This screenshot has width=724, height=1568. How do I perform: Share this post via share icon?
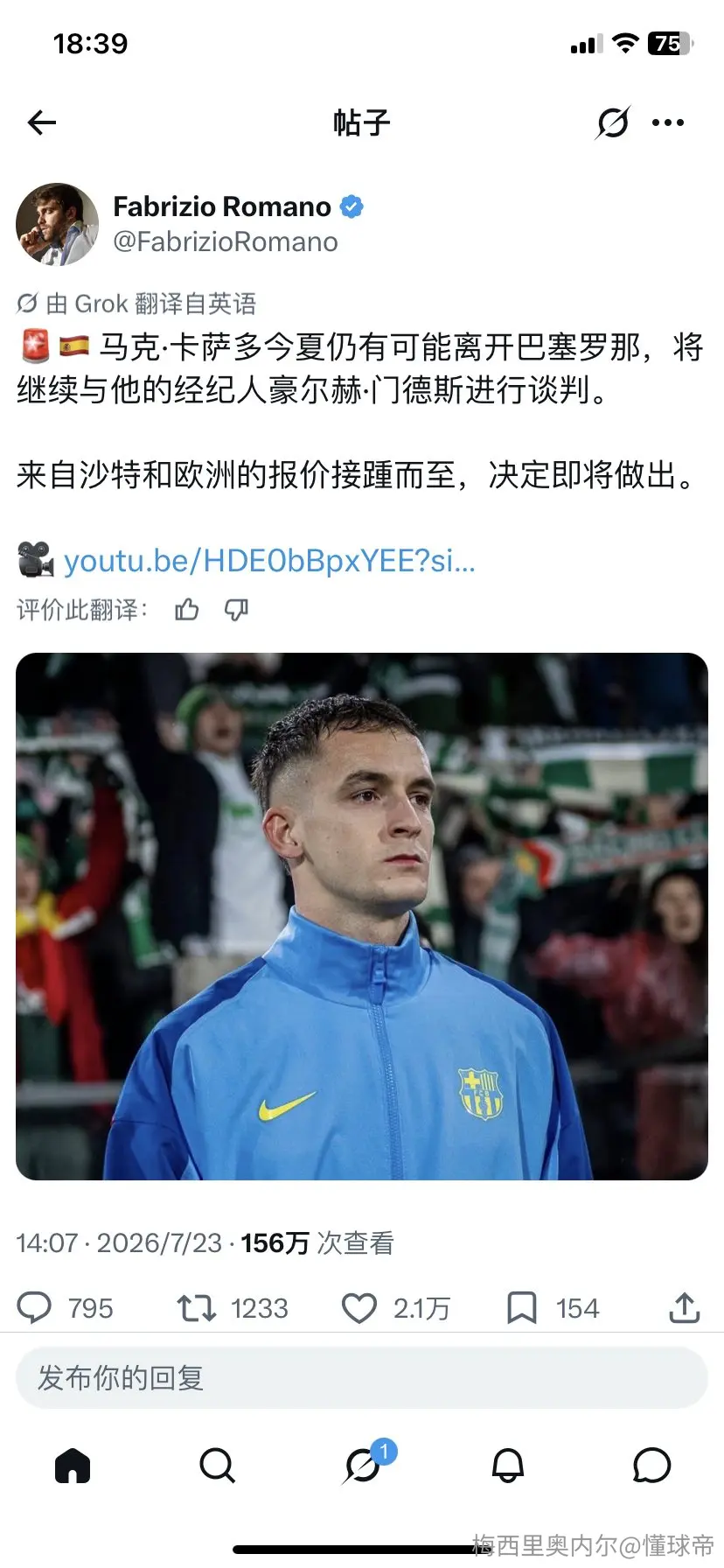[x=685, y=1308]
